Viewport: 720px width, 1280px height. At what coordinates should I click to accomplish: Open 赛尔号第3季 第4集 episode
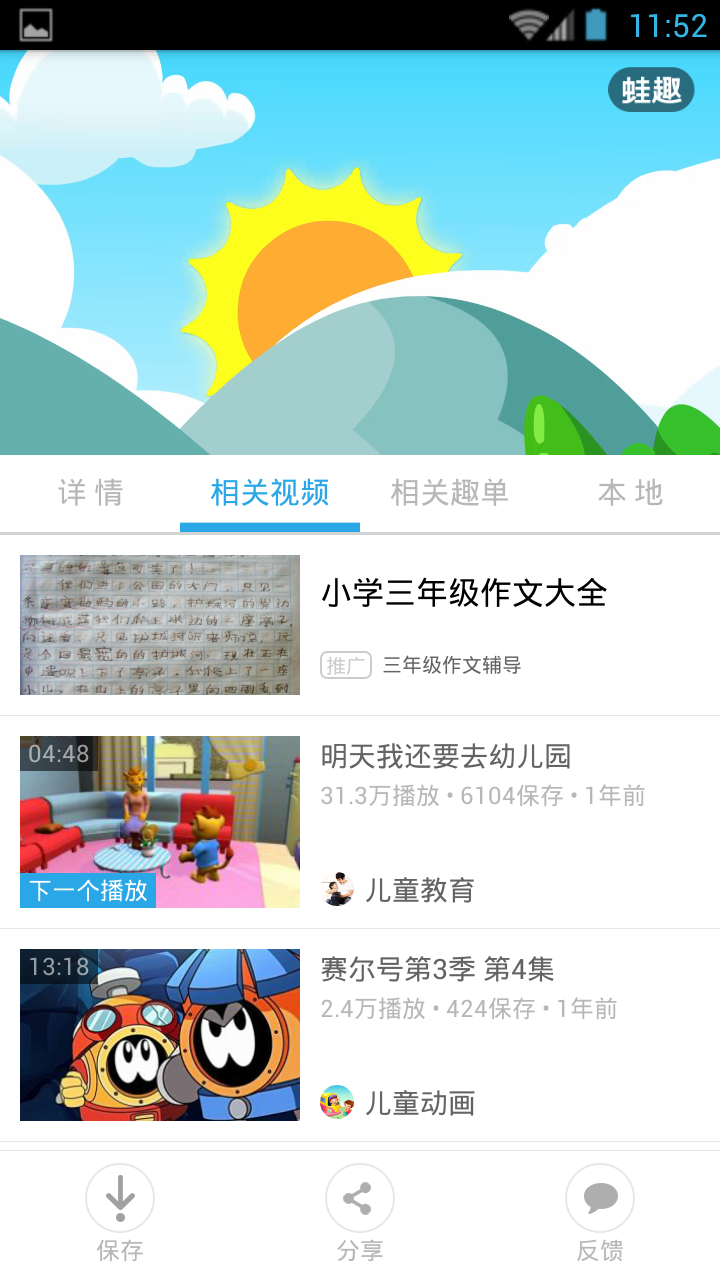[438, 968]
